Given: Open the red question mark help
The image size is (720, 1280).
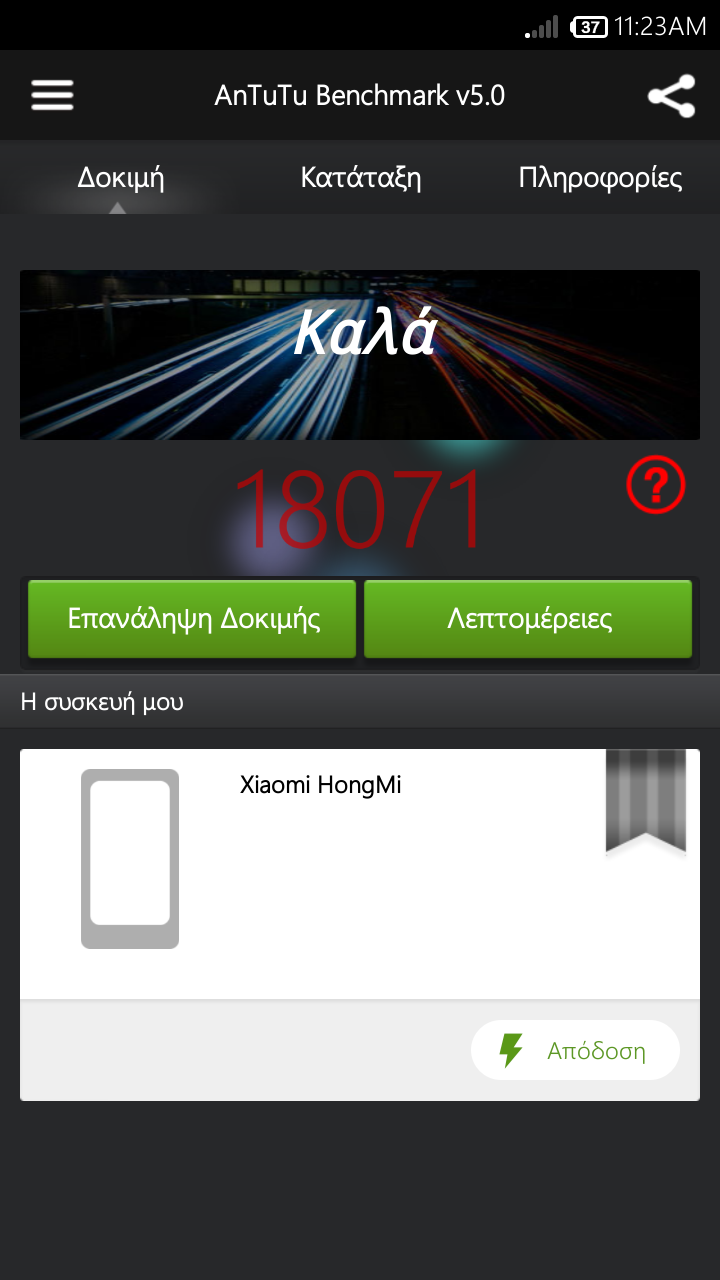Looking at the screenshot, I should tap(656, 485).
